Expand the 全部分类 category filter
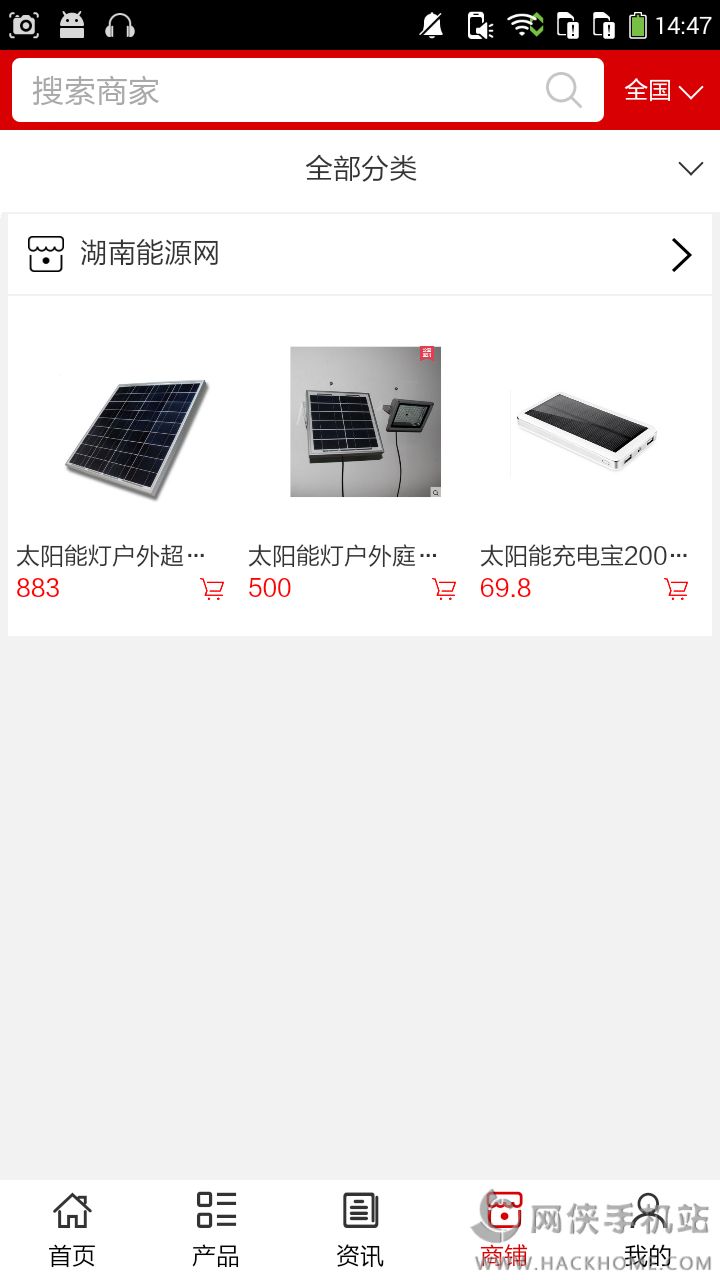The image size is (720, 1280). [x=360, y=169]
